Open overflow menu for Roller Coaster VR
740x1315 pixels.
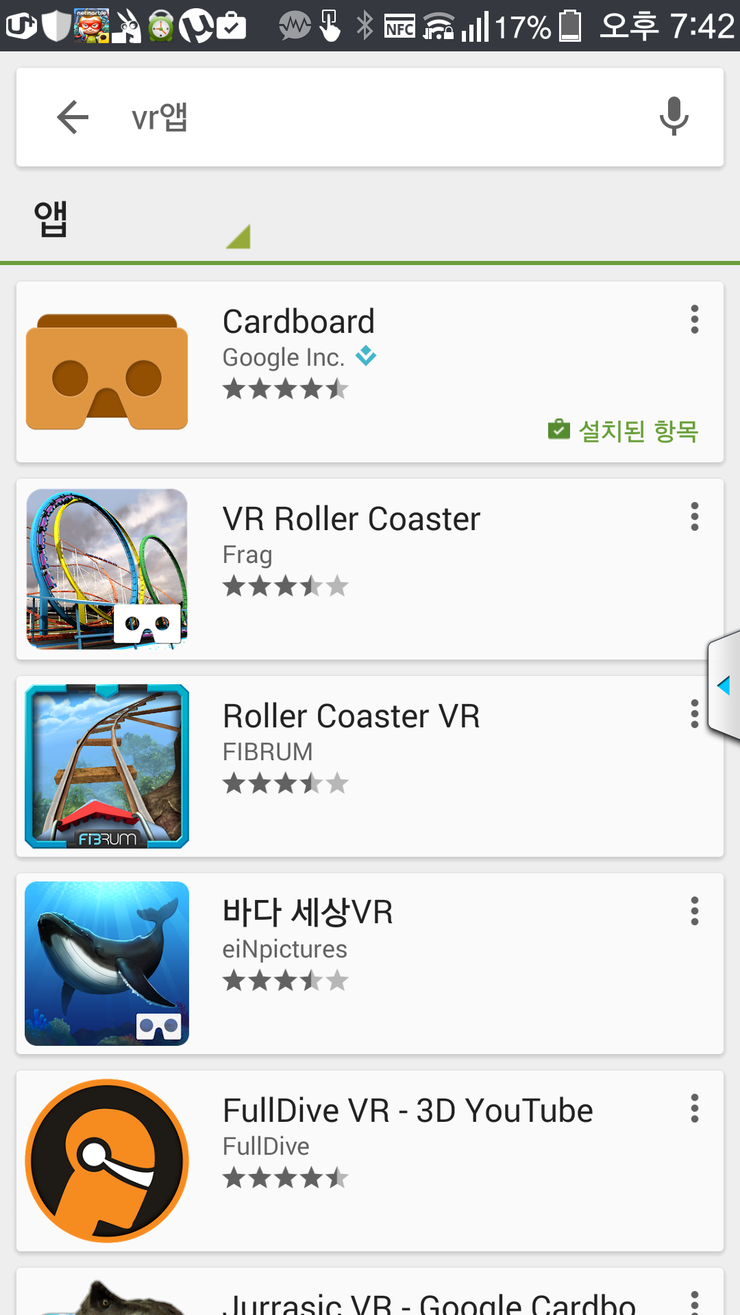pyautogui.click(x=693, y=714)
